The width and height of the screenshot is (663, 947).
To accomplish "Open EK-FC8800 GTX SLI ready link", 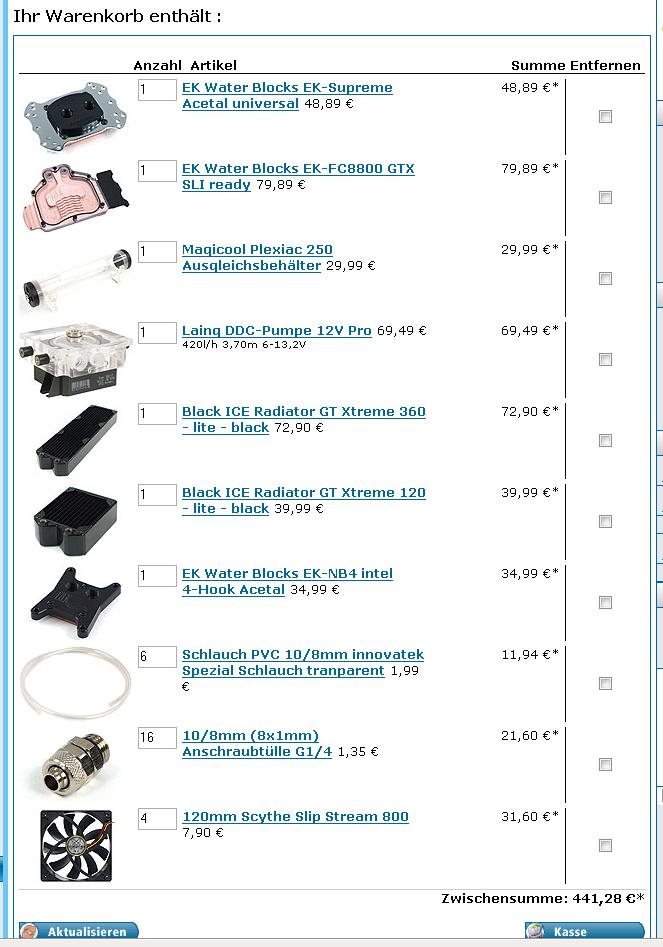I will coord(298,169).
